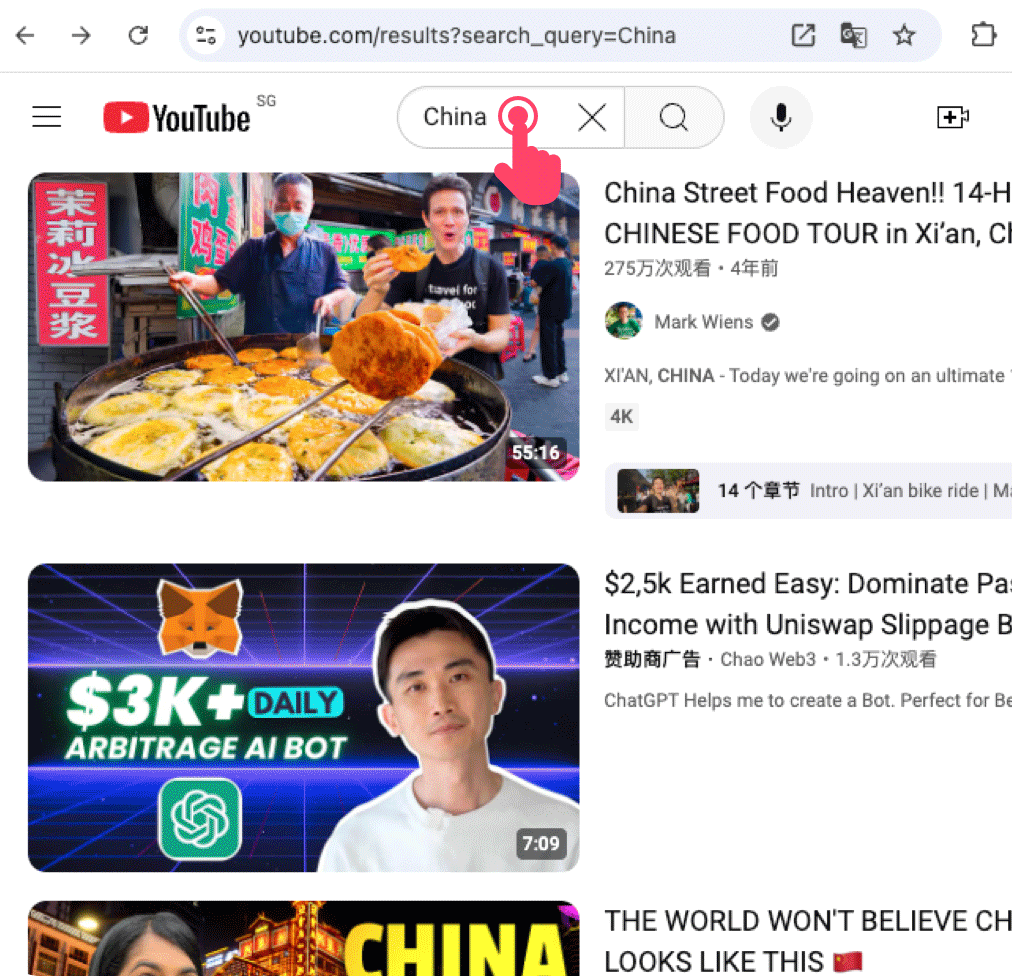Image resolution: width=1012 pixels, height=976 pixels.
Task: Open browser extensions puzzle icon
Action: tap(983, 35)
